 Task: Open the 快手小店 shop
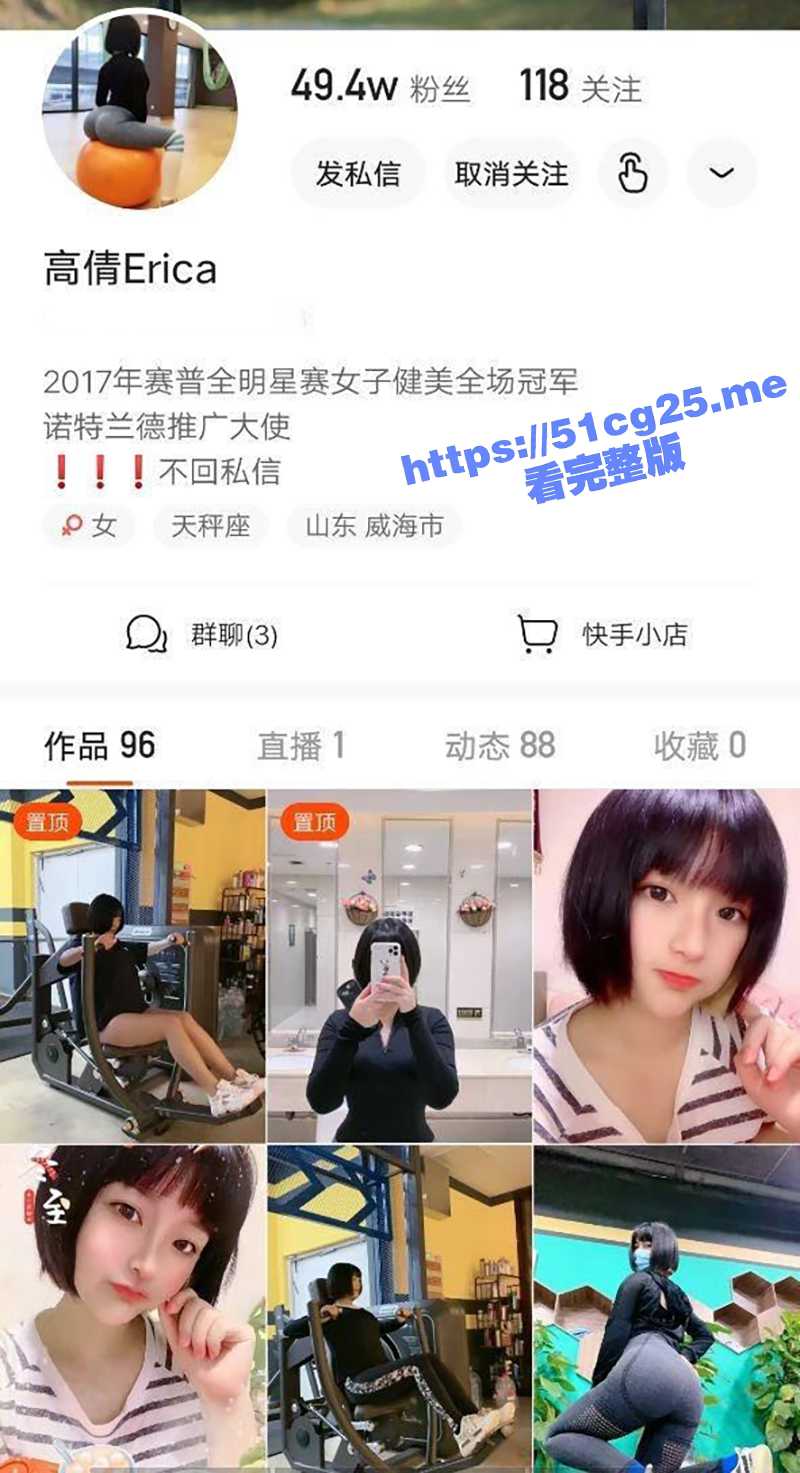[603, 634]
